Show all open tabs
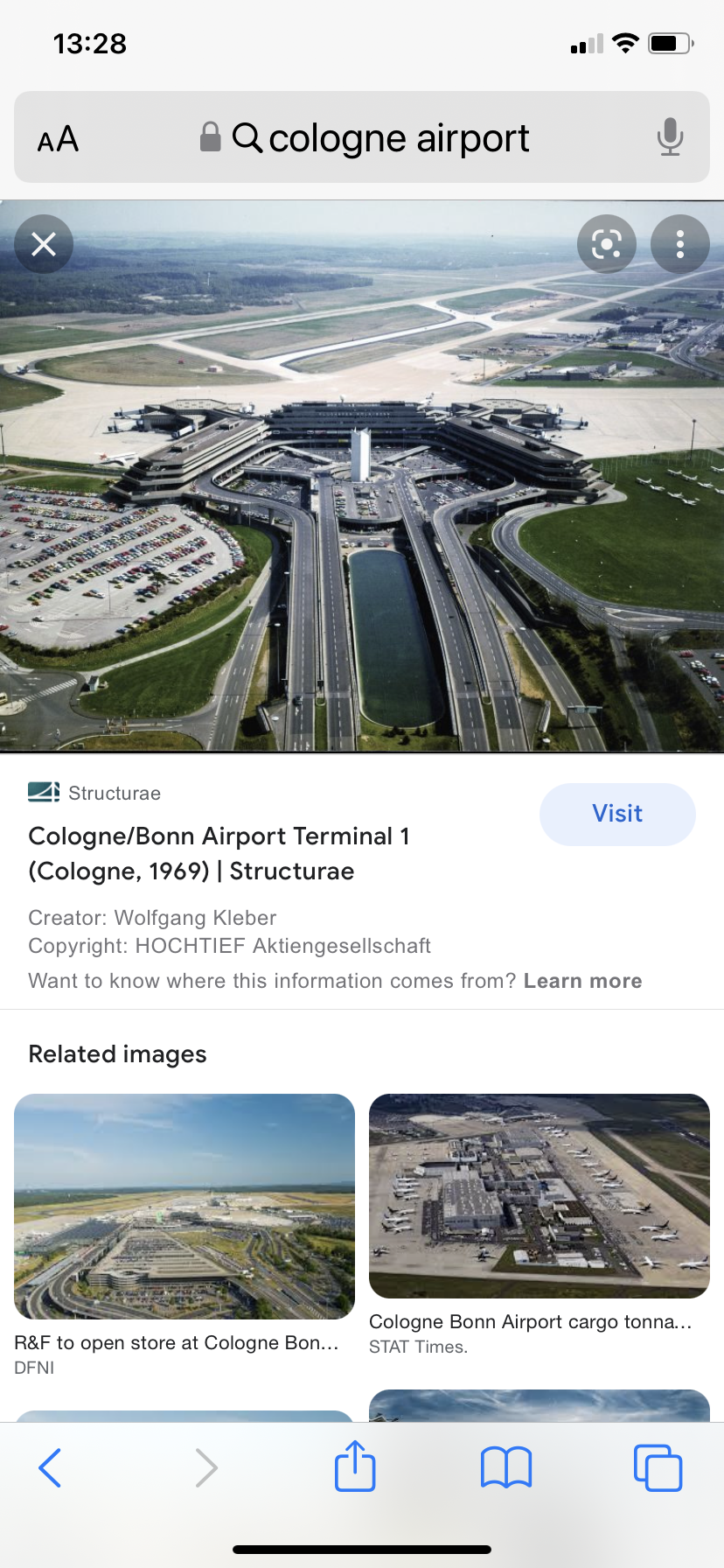 [x=658, y=1467]
